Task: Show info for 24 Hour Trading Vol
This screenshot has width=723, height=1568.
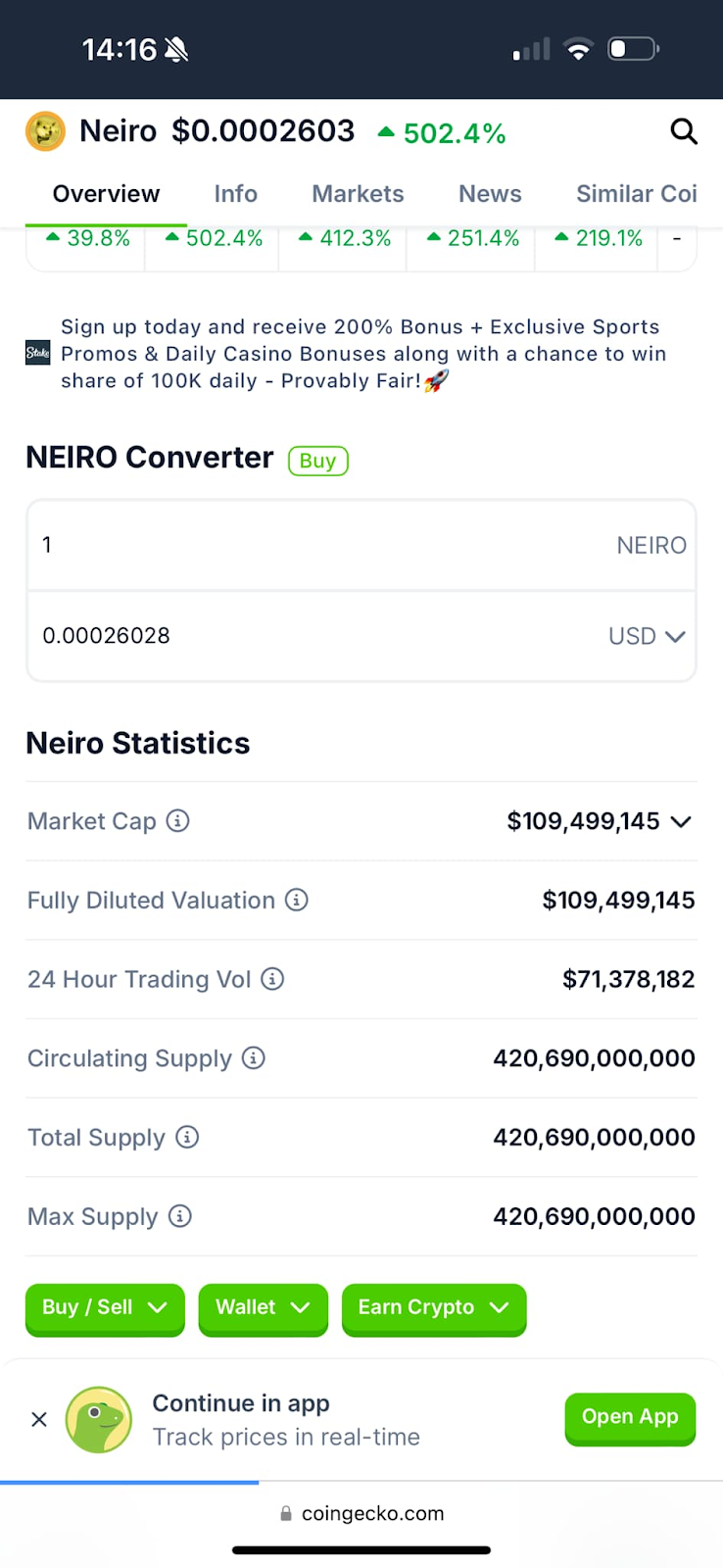Action: (x=272, y=978)
